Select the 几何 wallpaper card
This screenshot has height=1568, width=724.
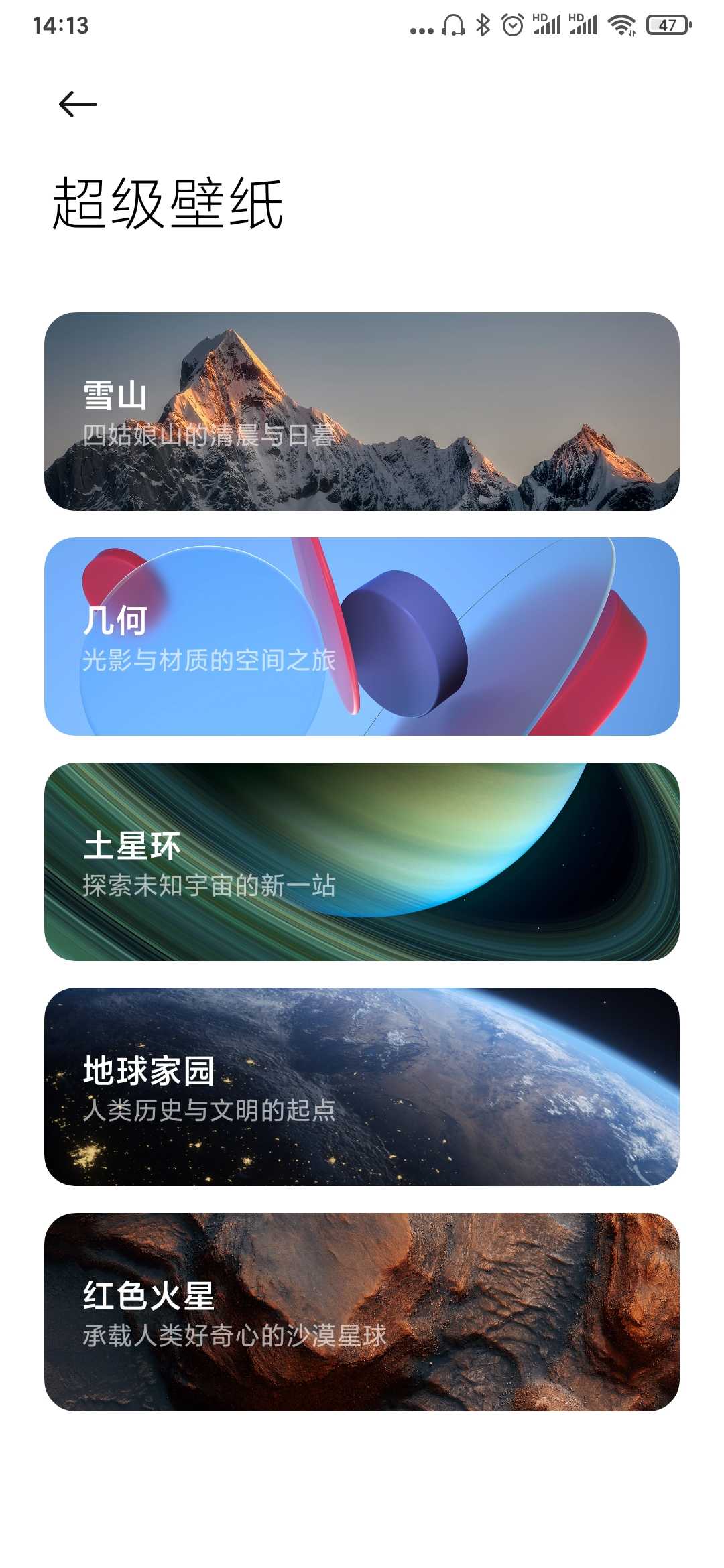coord(362,637)
